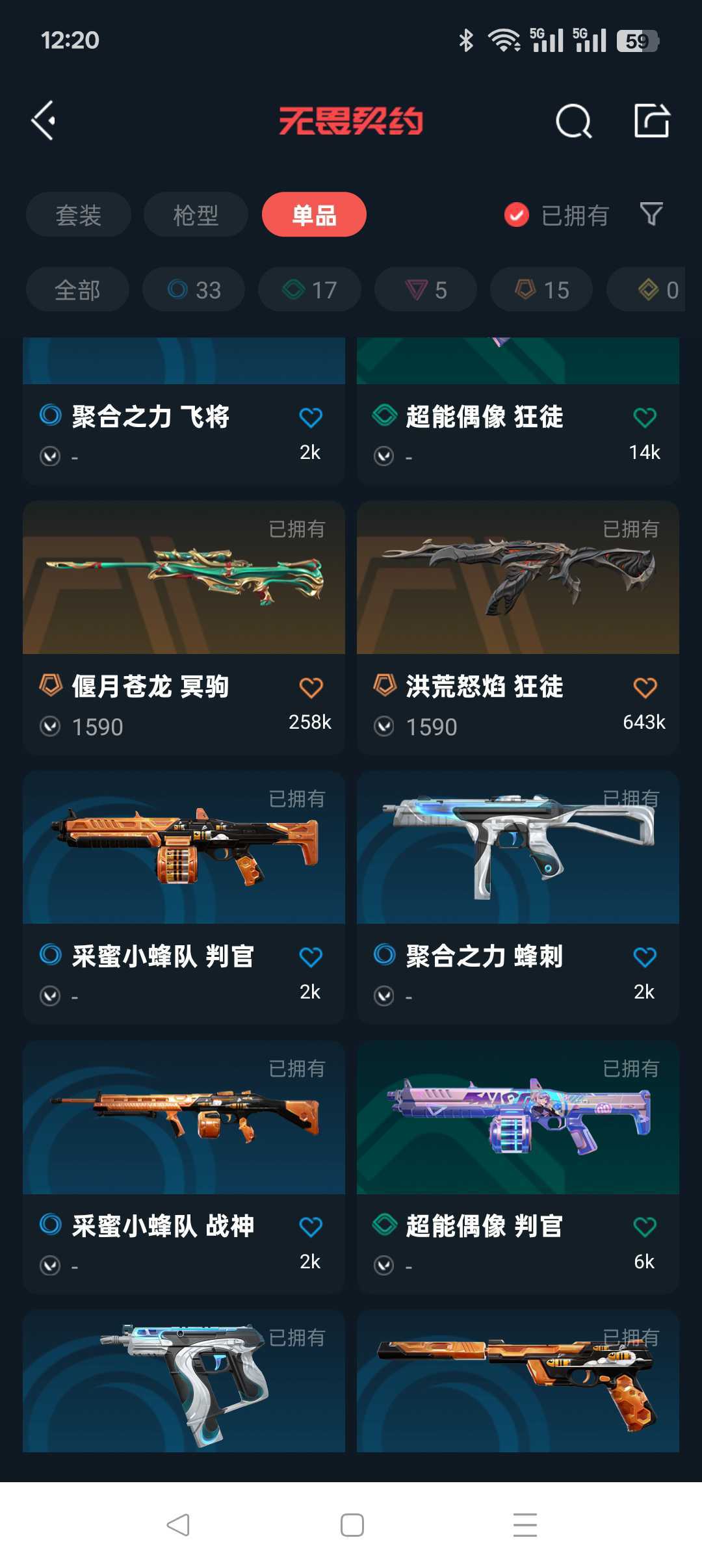Go back using the top-left arrow
The height and width of the screenshot is (1568, 702).
point(44,121)
